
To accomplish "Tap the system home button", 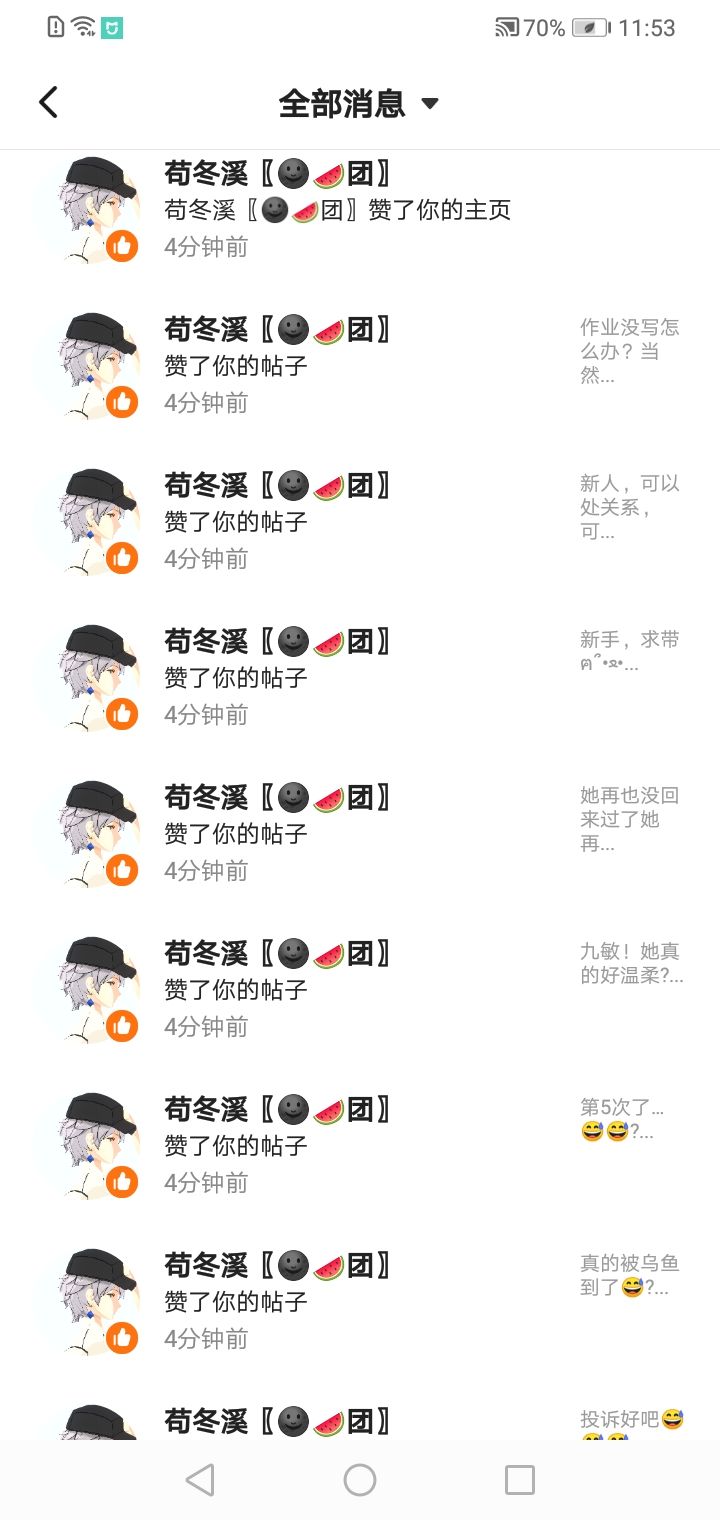I will click(x=360, y=1480).
